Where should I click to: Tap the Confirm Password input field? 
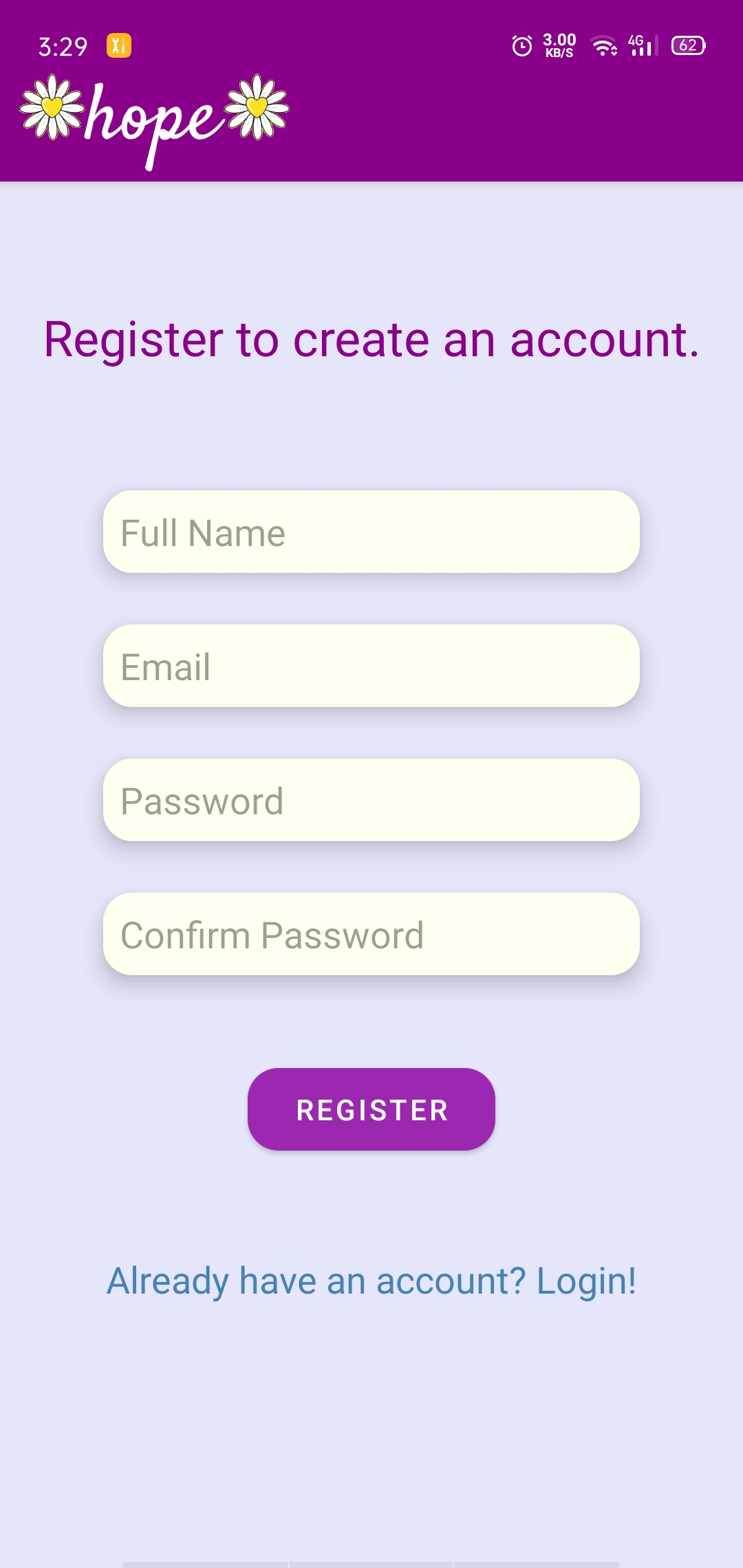click(x=371, y=934)
